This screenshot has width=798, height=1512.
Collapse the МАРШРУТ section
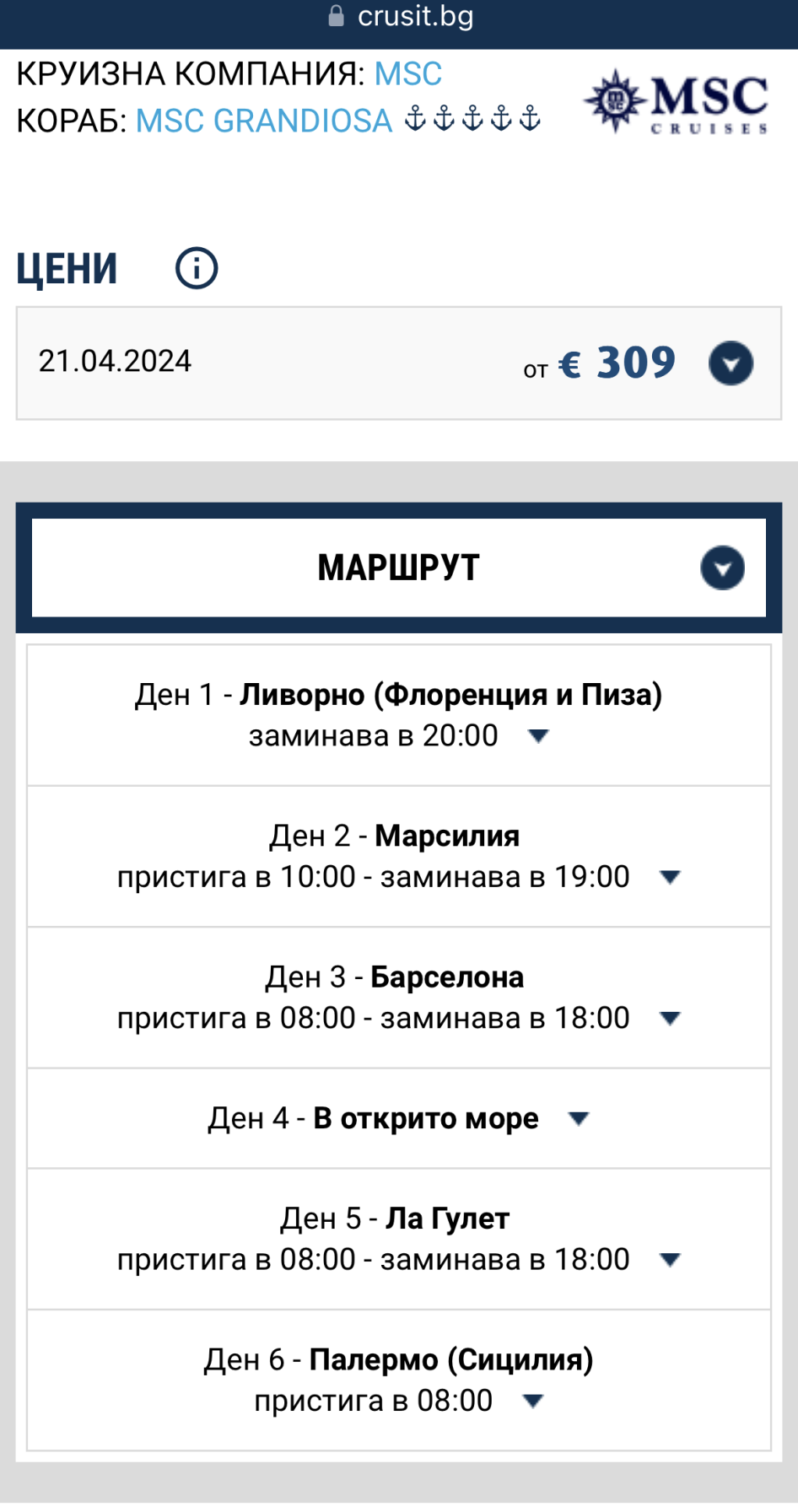pyautogui.click(x=722, y=568)
